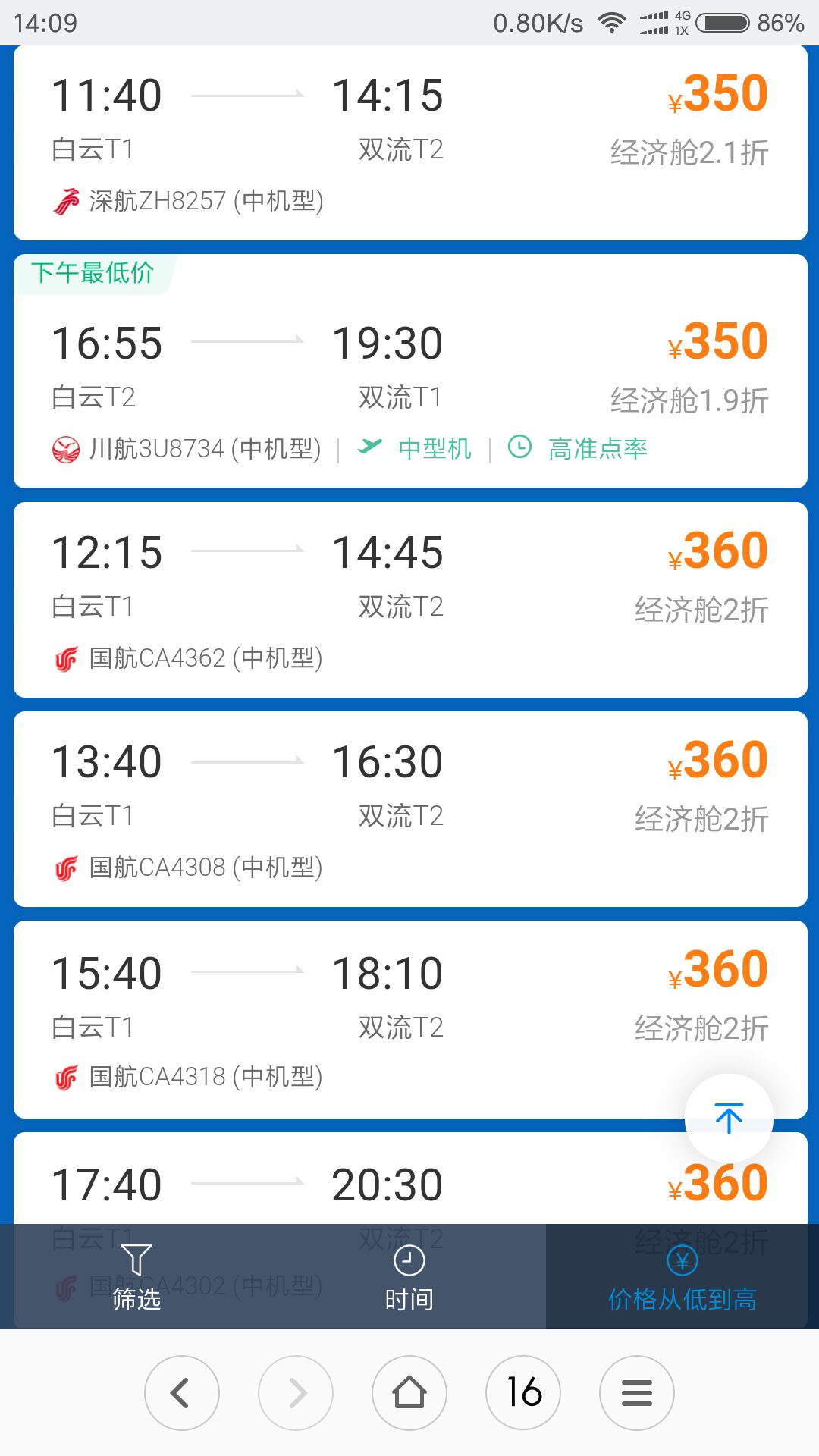819x1456 pixels.
Task: Open the 筛选 filter options
Action: point(136,1276)
